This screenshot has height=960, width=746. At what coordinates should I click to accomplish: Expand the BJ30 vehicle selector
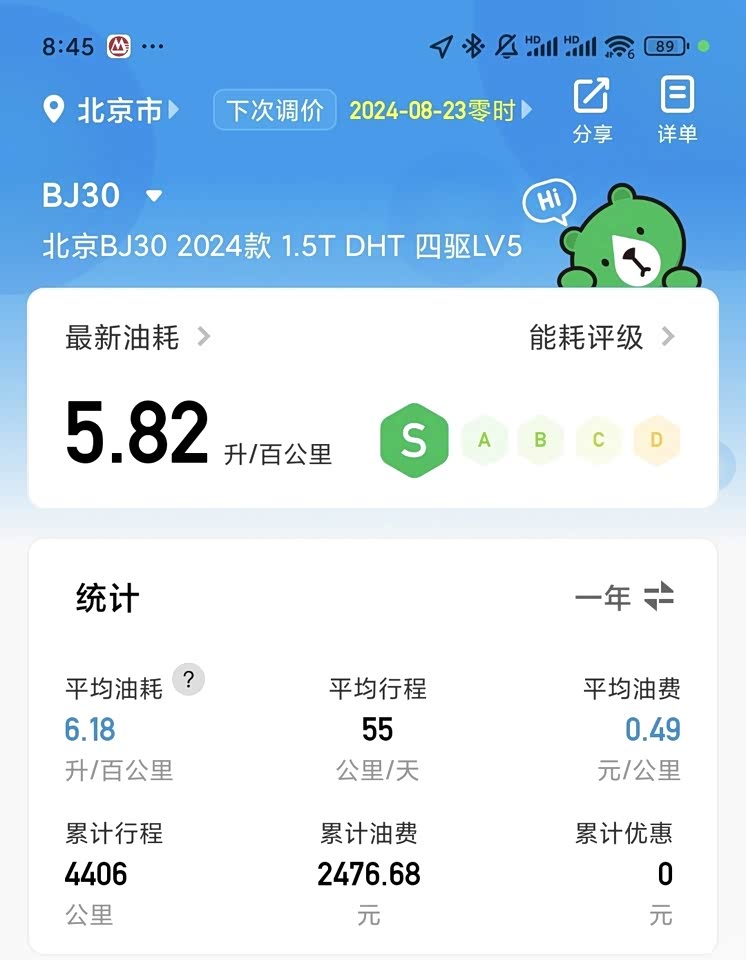[153, 196]
